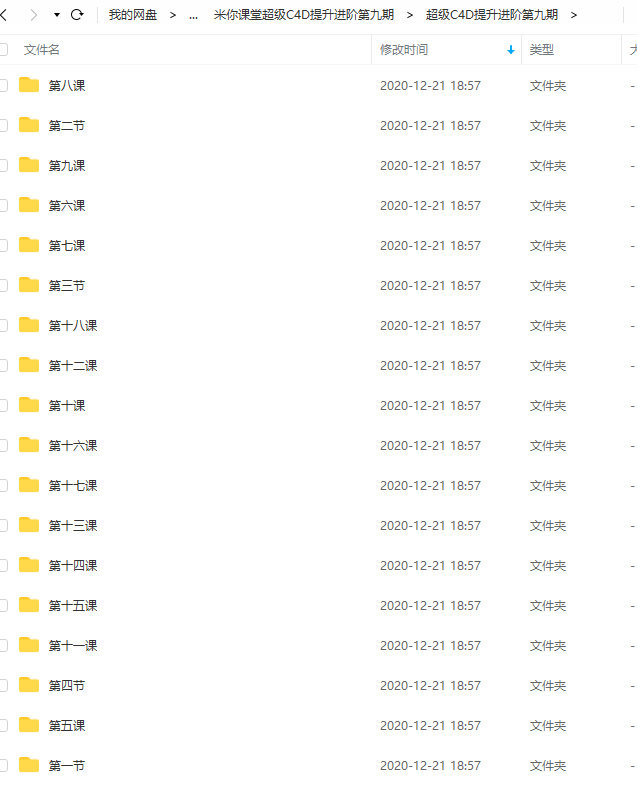Go forward with the arrow icon

34,15
